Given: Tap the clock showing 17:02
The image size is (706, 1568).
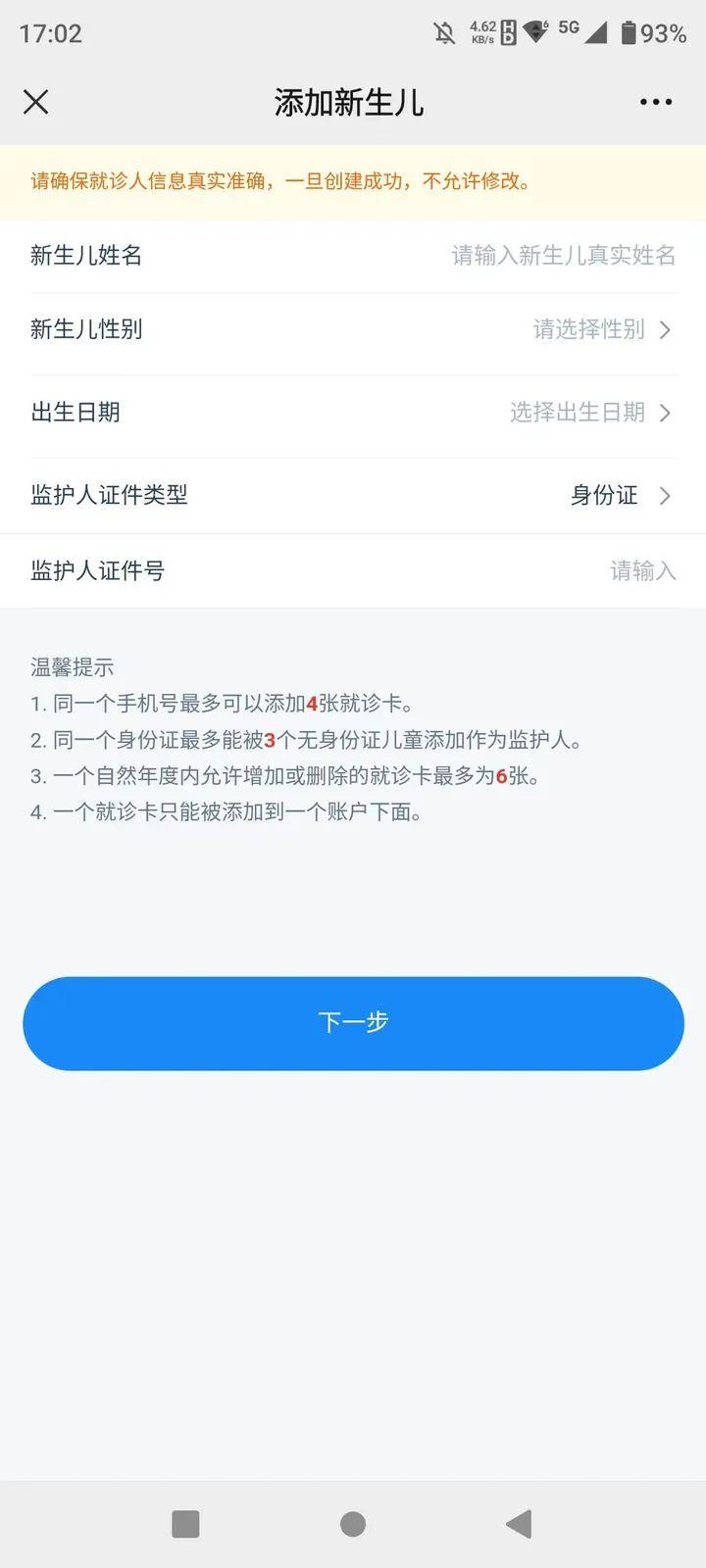Looking at the screenshot, I should pos(49,32).
